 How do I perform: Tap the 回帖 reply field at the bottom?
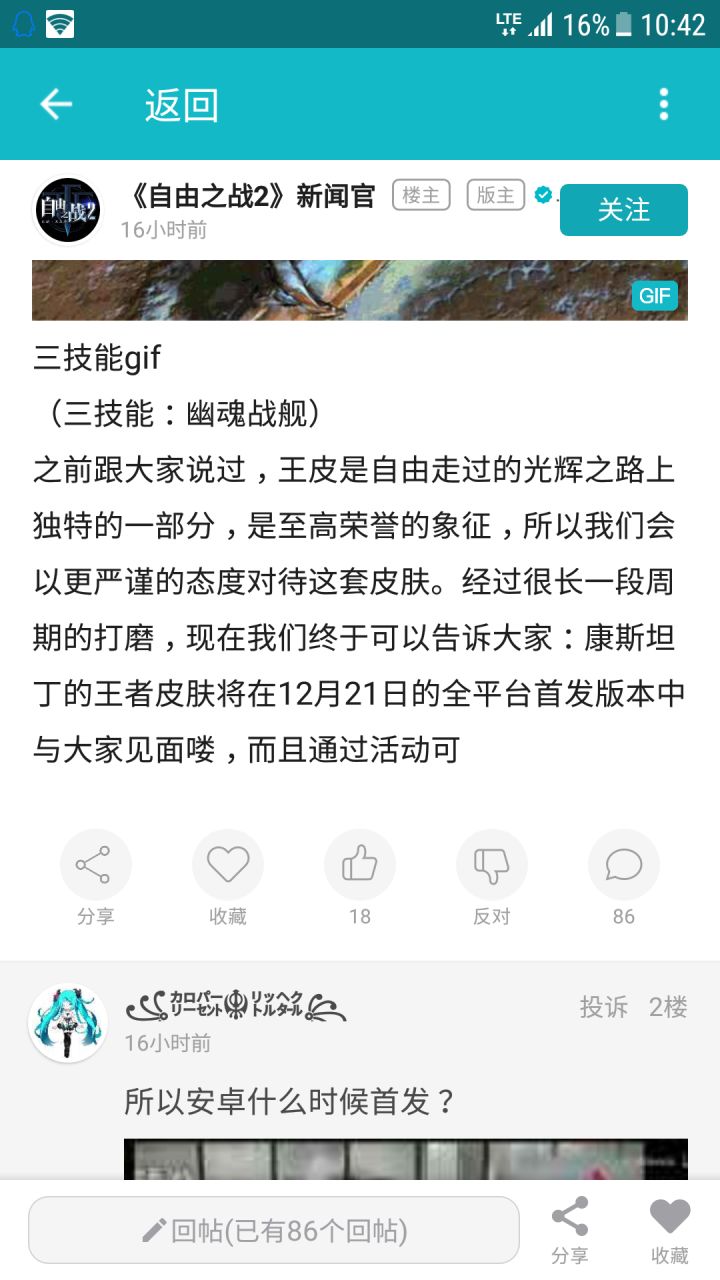pyautogui.click(x=274, y=1230)
